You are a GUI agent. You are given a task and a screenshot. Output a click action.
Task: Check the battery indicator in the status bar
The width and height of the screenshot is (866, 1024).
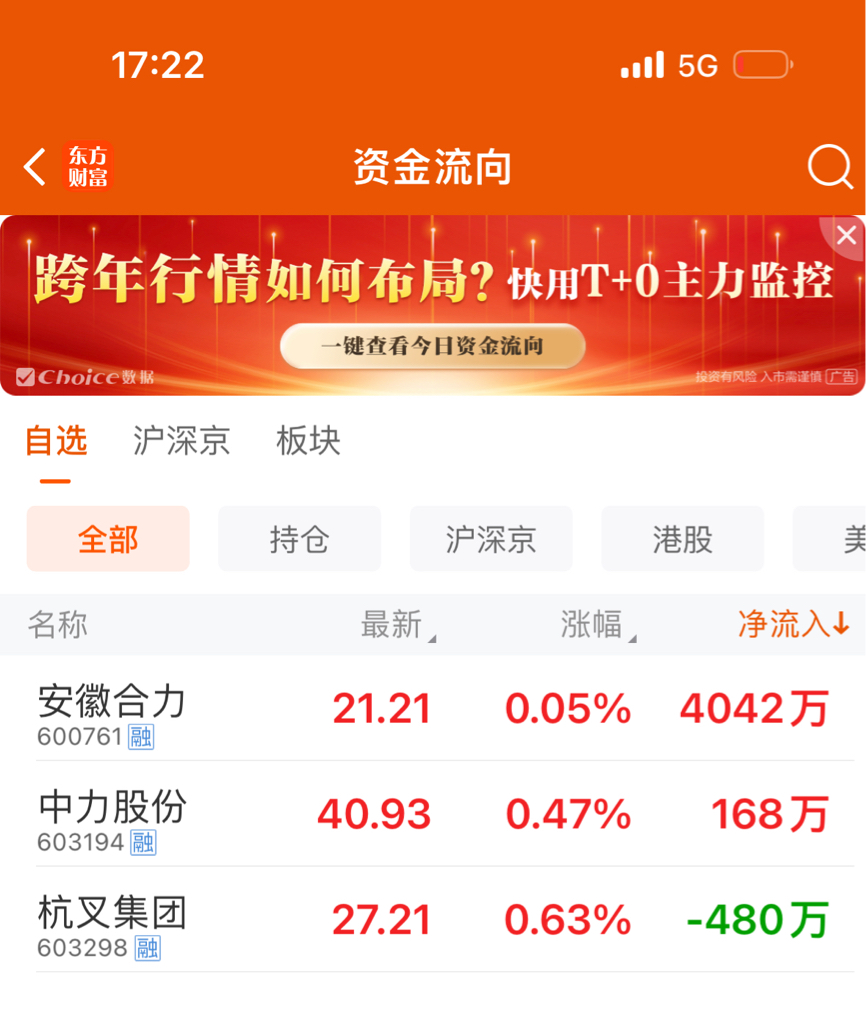(x=761, y=64)
